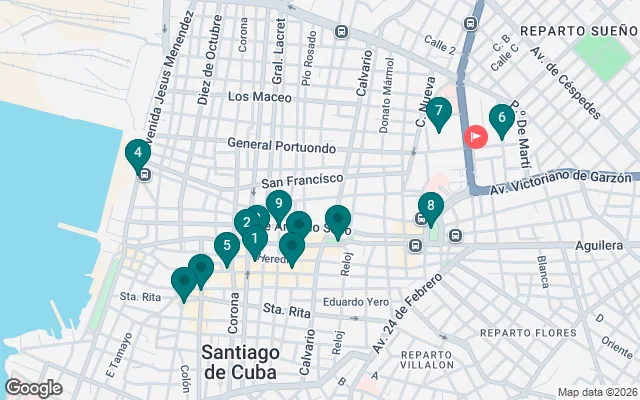The image size is (640, 400).
Task: Select map pin number 4
Action: [x=136, y=154]
